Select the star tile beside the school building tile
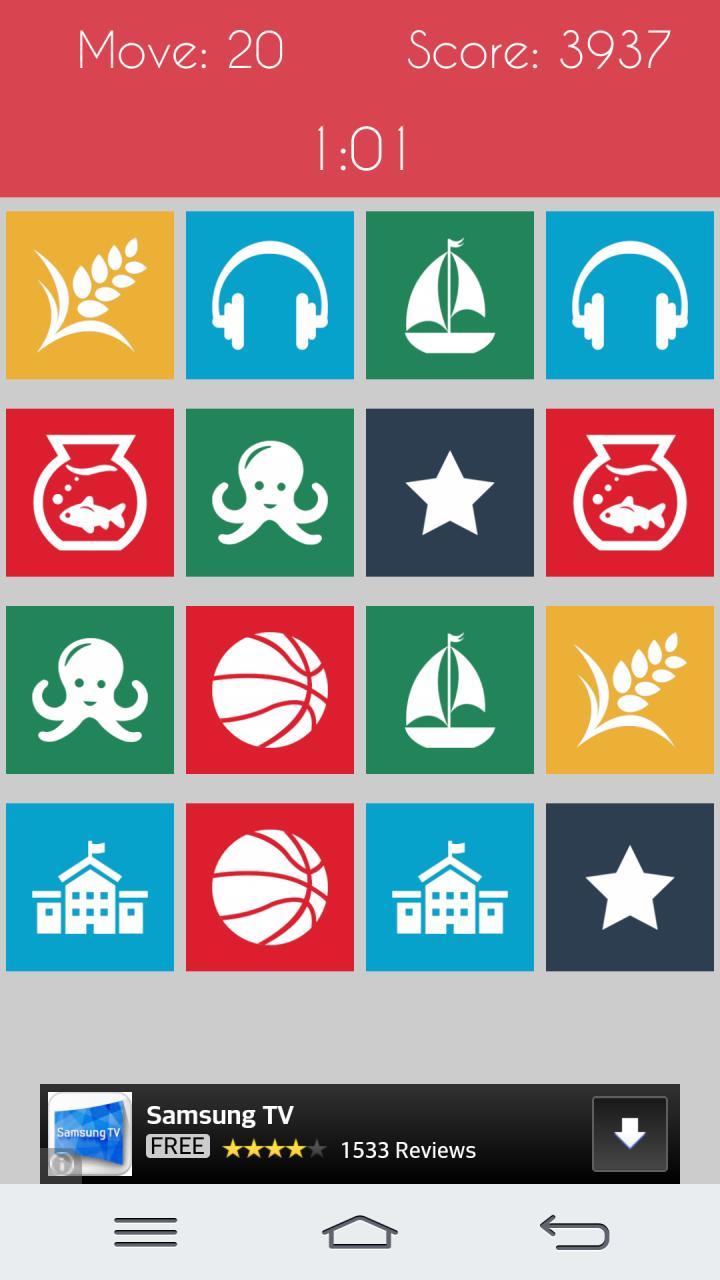This screenshot has width=720, height=1280. 630,887
